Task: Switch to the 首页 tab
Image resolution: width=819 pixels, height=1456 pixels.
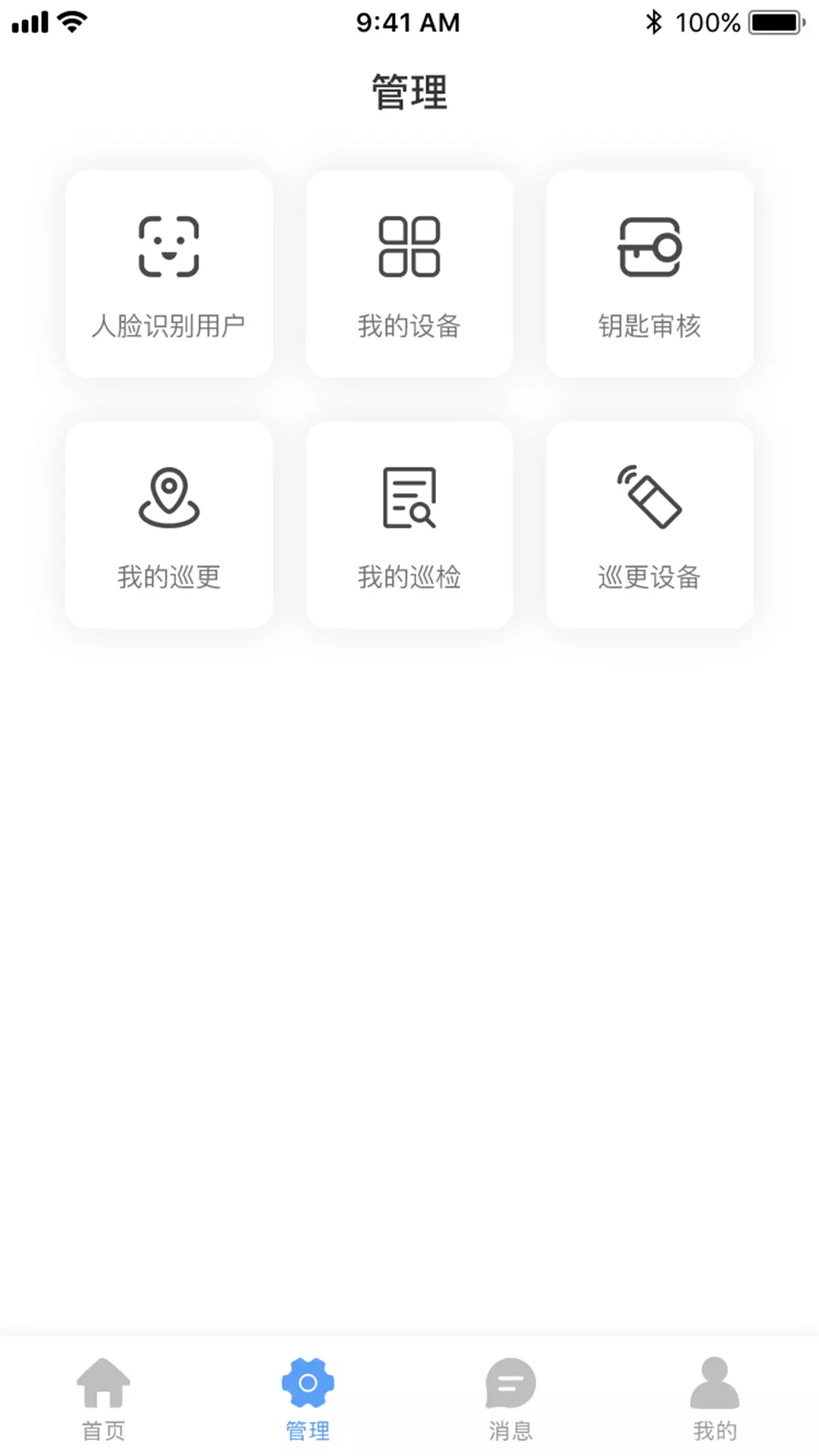Action: 103,1399
